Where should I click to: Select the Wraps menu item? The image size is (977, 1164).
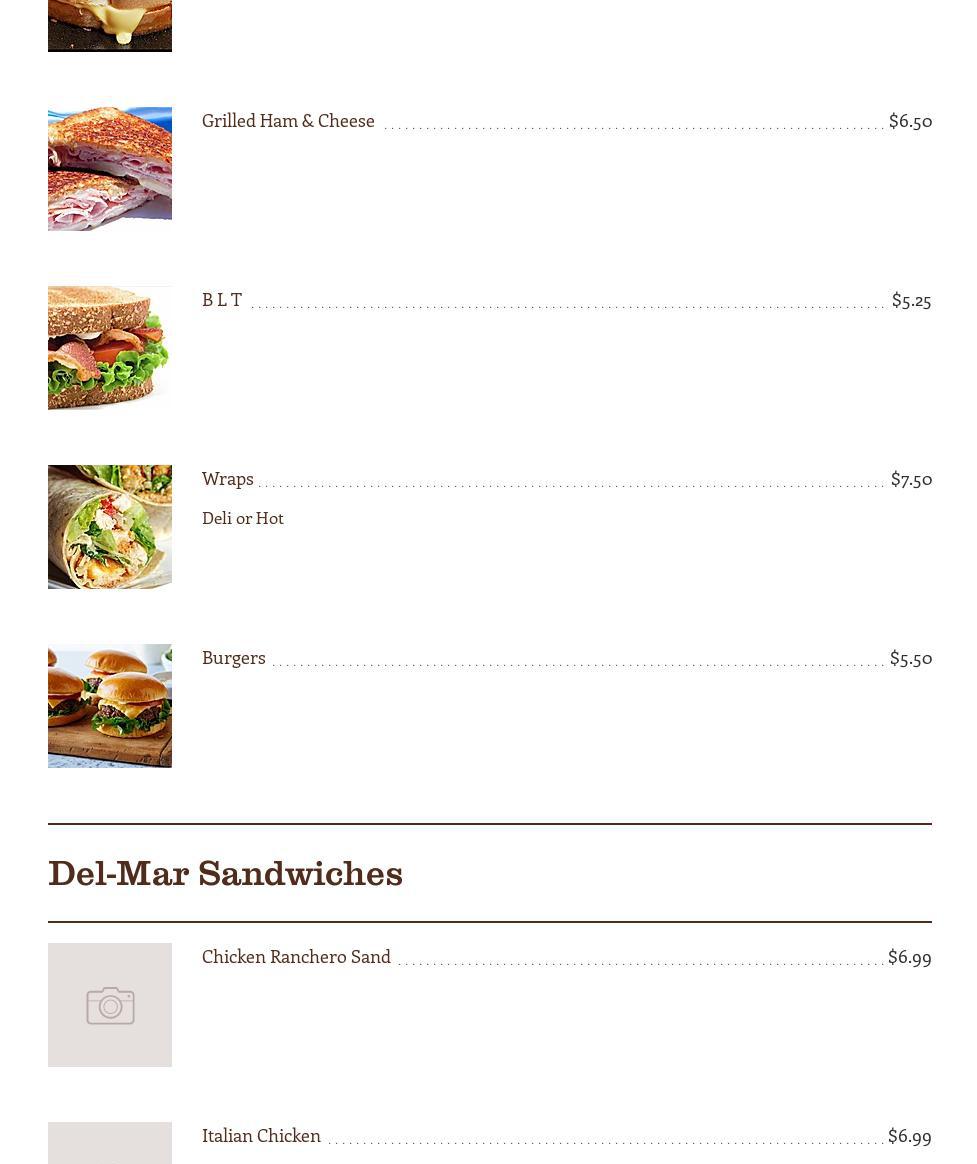point(228,479)
